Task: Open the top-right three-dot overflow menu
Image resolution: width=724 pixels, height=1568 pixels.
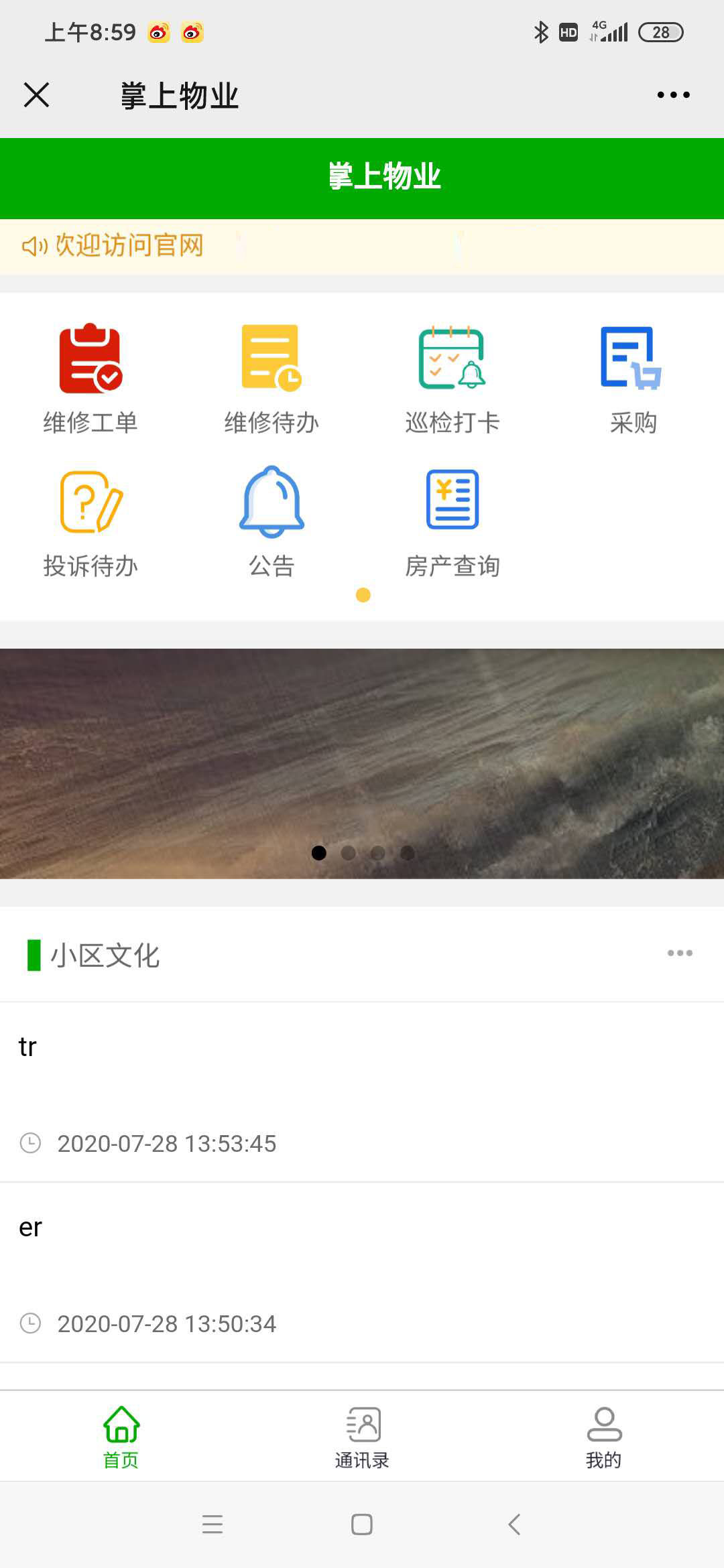Action: click(673, 95)
